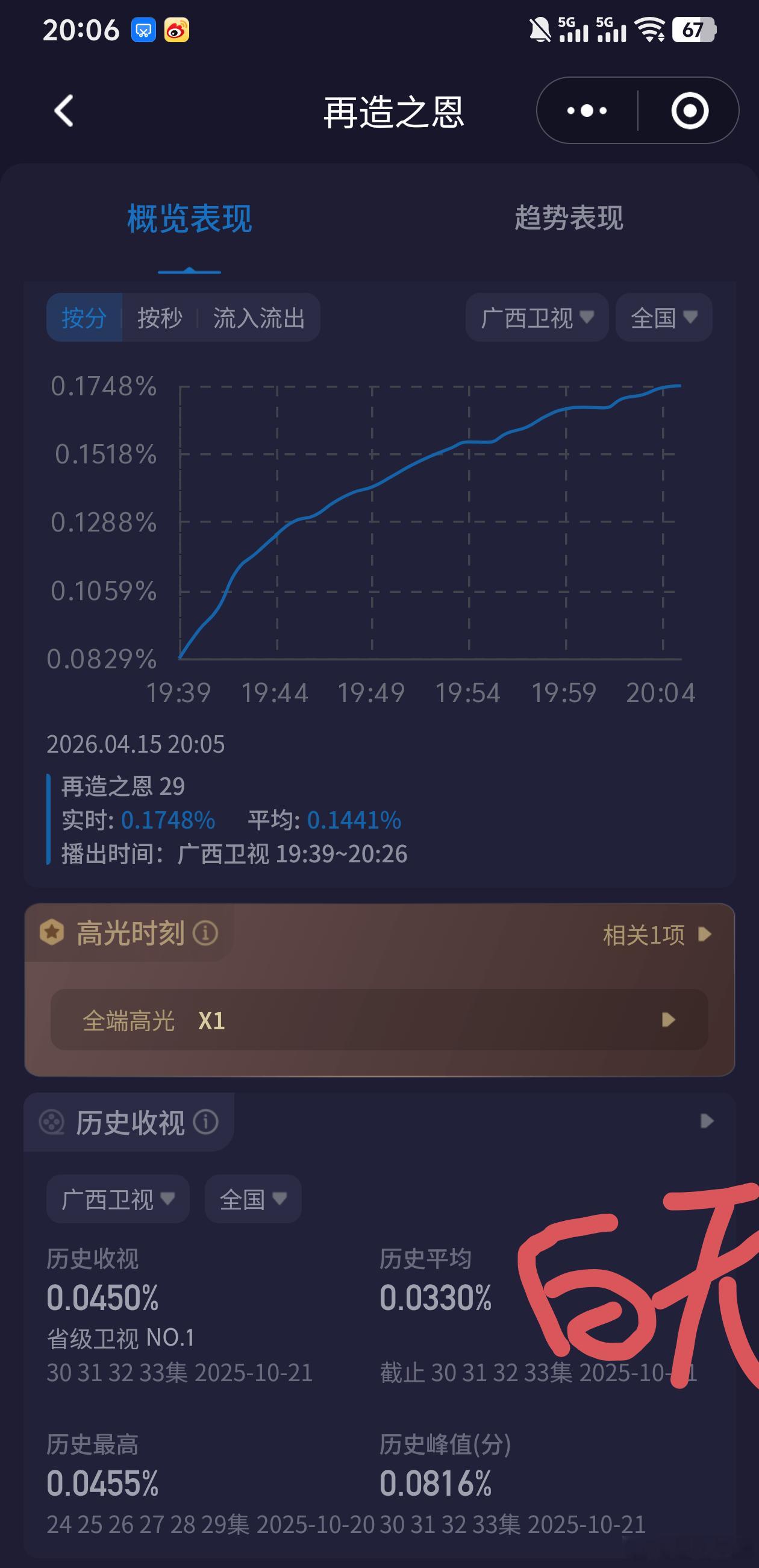Open the top 广西卫视 channel dropdown
The image size is (759, 1568).
(x=536, y=317)
